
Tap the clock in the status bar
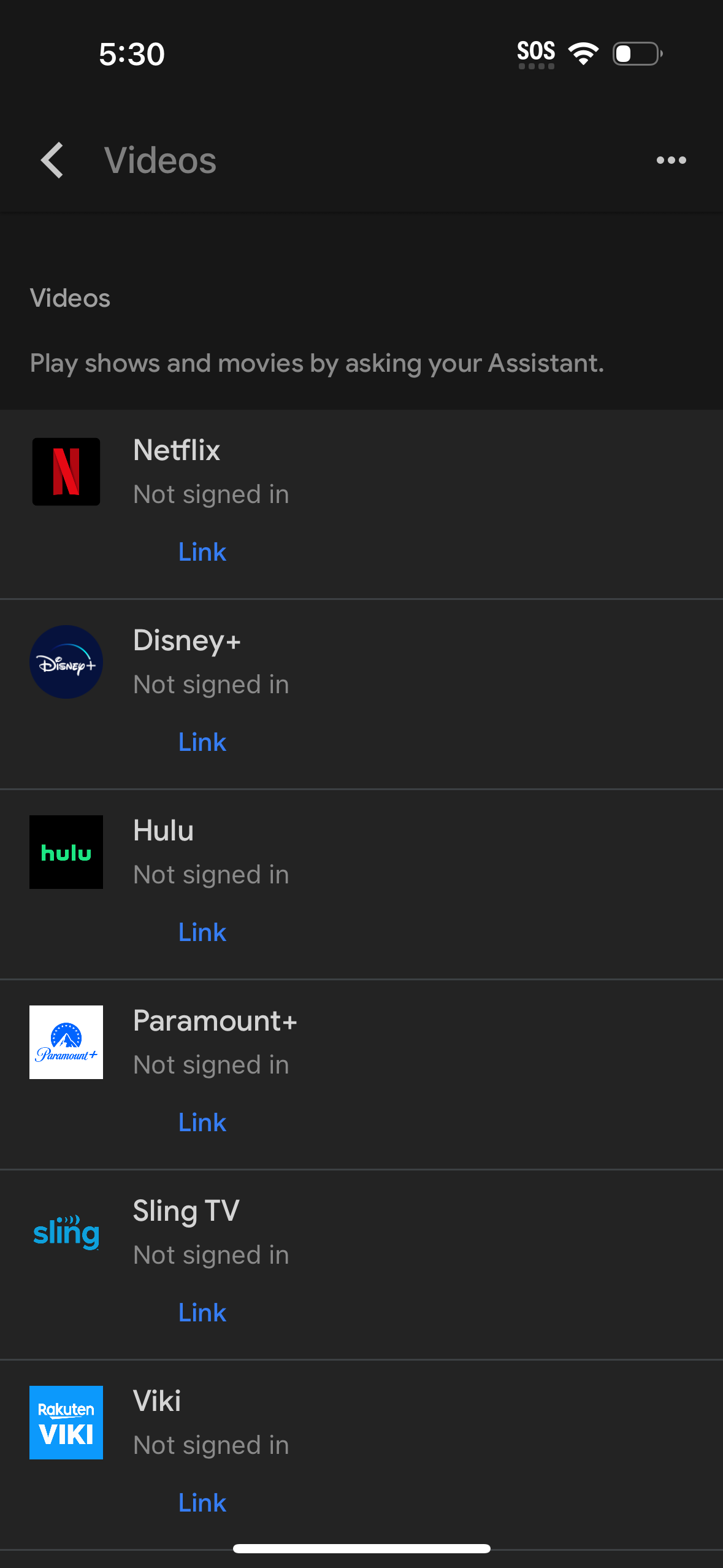[x=132, y=54]
